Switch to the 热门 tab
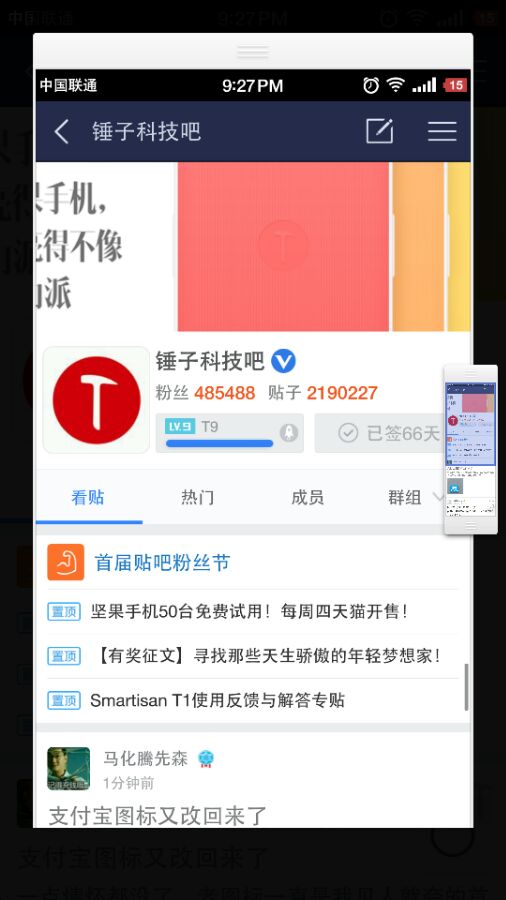This screenshot has width=506, height=900. 197,497
